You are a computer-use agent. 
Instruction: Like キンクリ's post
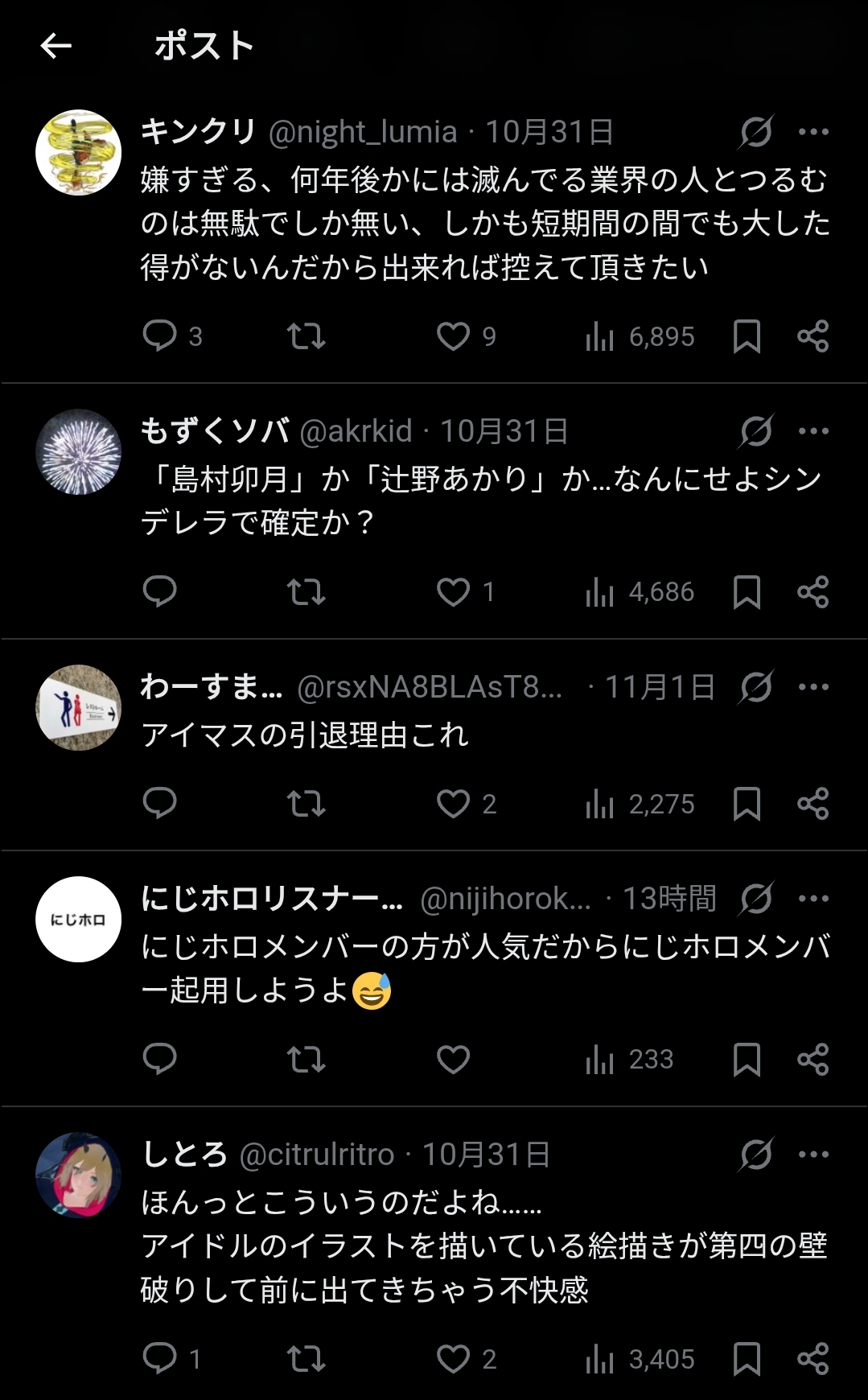pyautogui.click(x=453, y=336)
